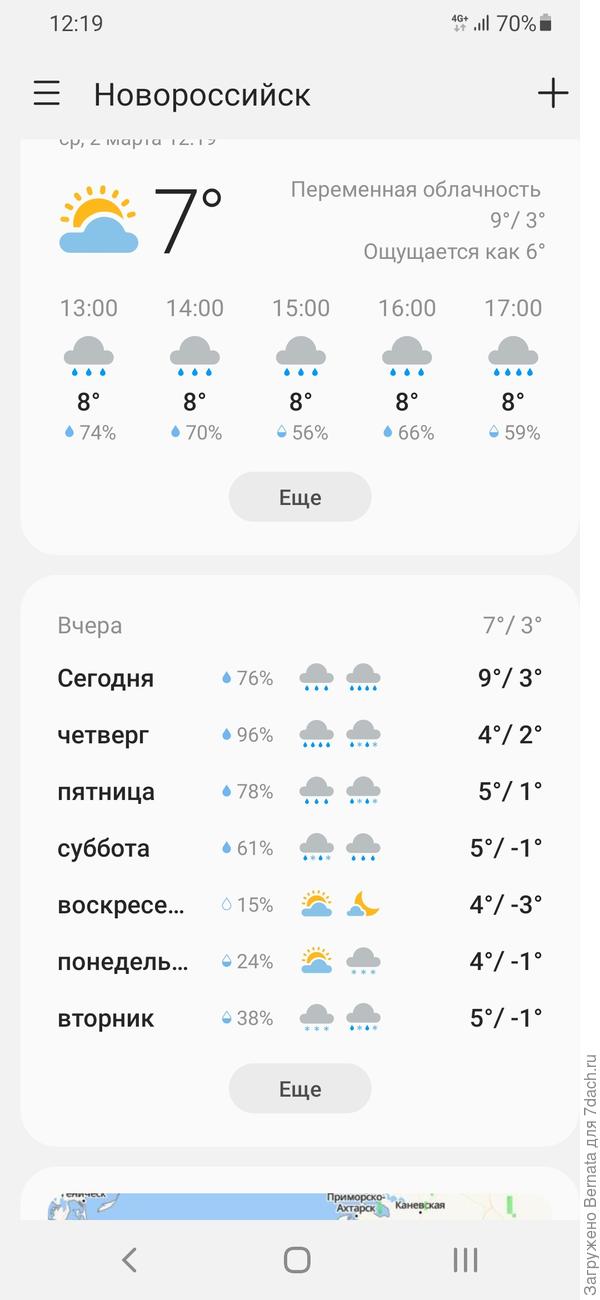This screenshot has height=1300, width=600.
Task: Add a new city with plus icon
Action: (x=553, y=94)
